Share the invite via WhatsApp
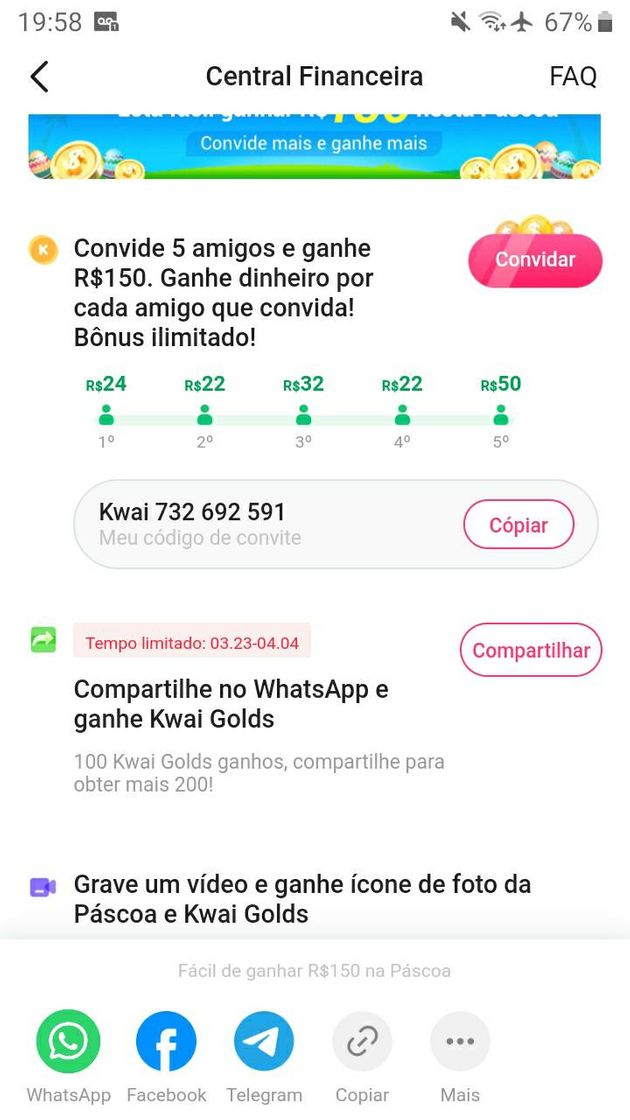630x1120 pixels. tap(68, 1042)
